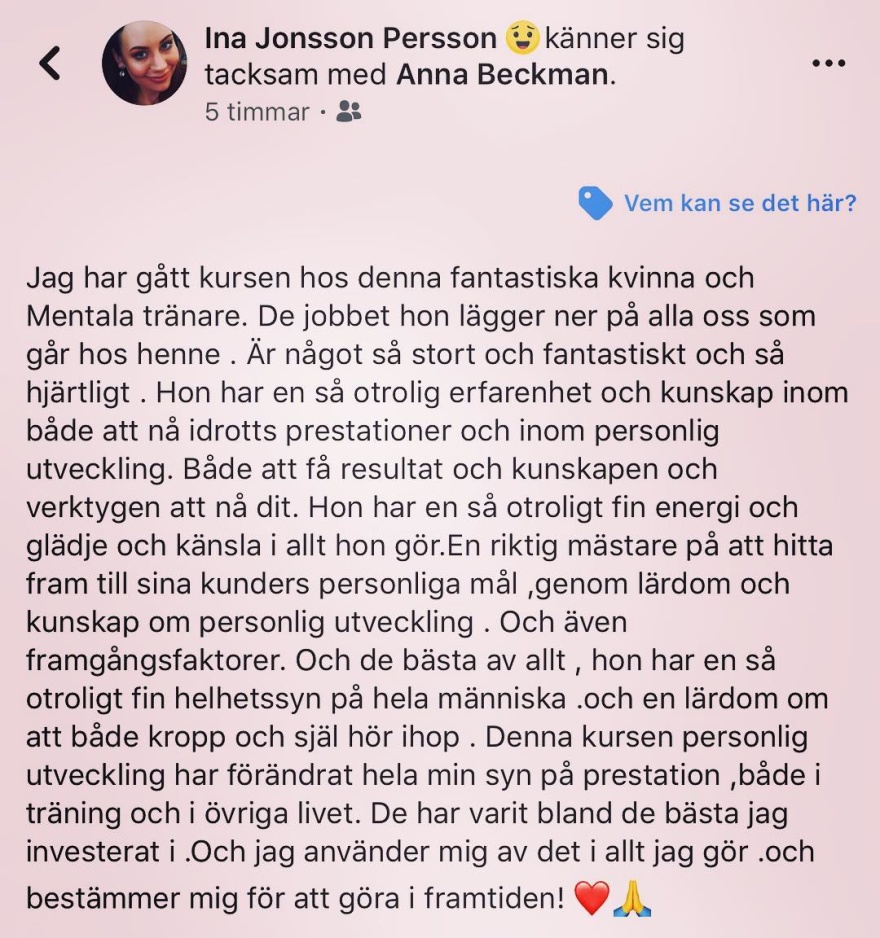The height and width of the screenshot is (938, 880).
Task: Open Ina Jonsson Persson's profile name link
Action: [x=350, y=38]
